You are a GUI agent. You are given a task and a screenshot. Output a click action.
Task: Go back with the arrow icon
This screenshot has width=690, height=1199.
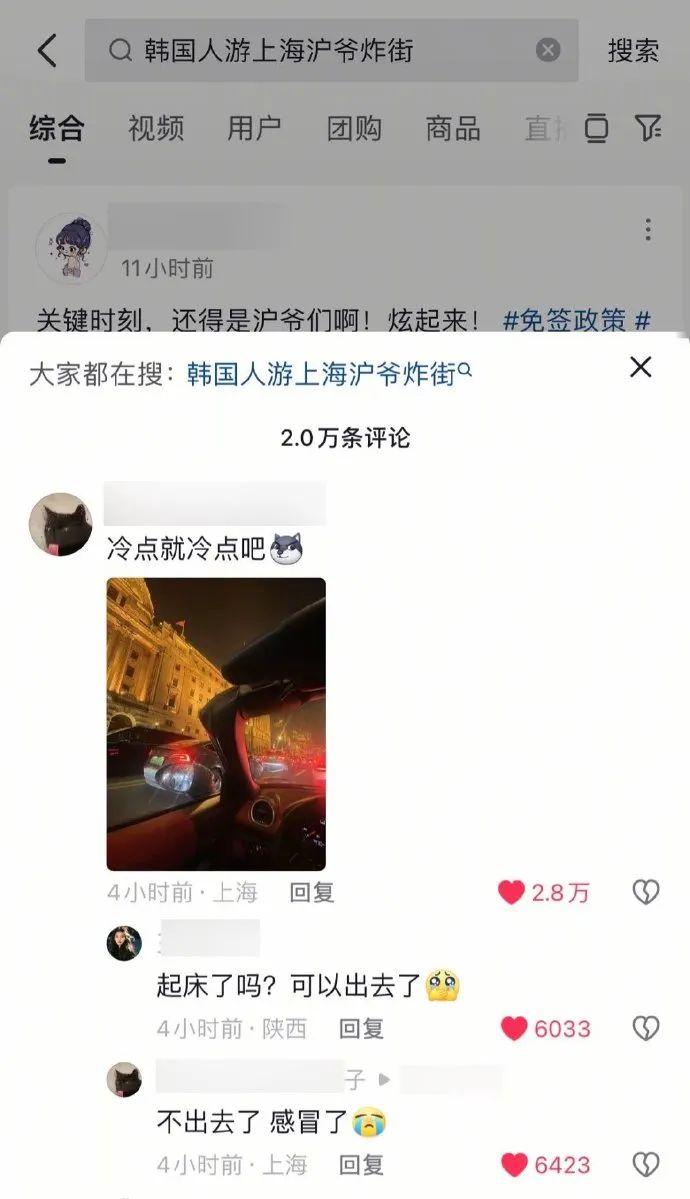pos(46,50)
